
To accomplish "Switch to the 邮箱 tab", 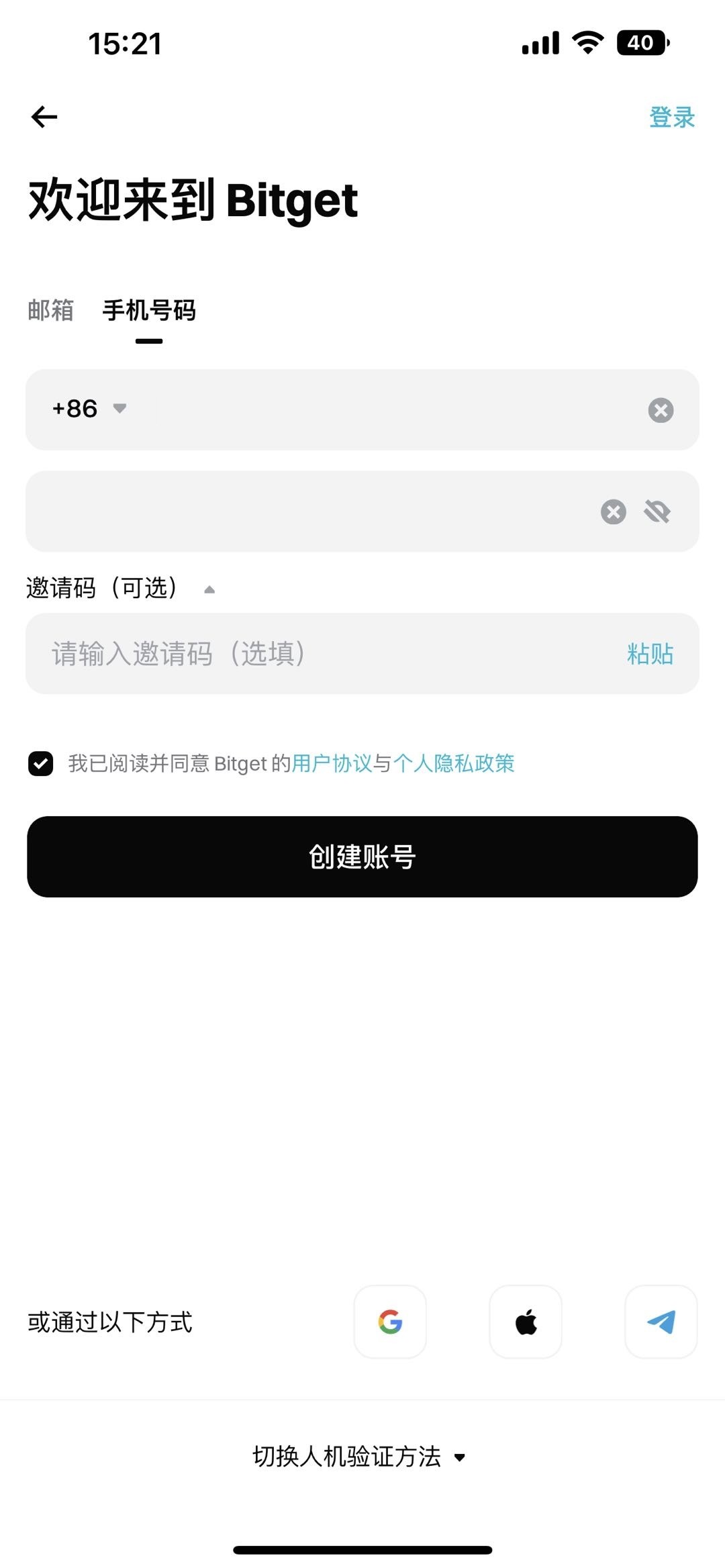I will (x=50, y=311).
